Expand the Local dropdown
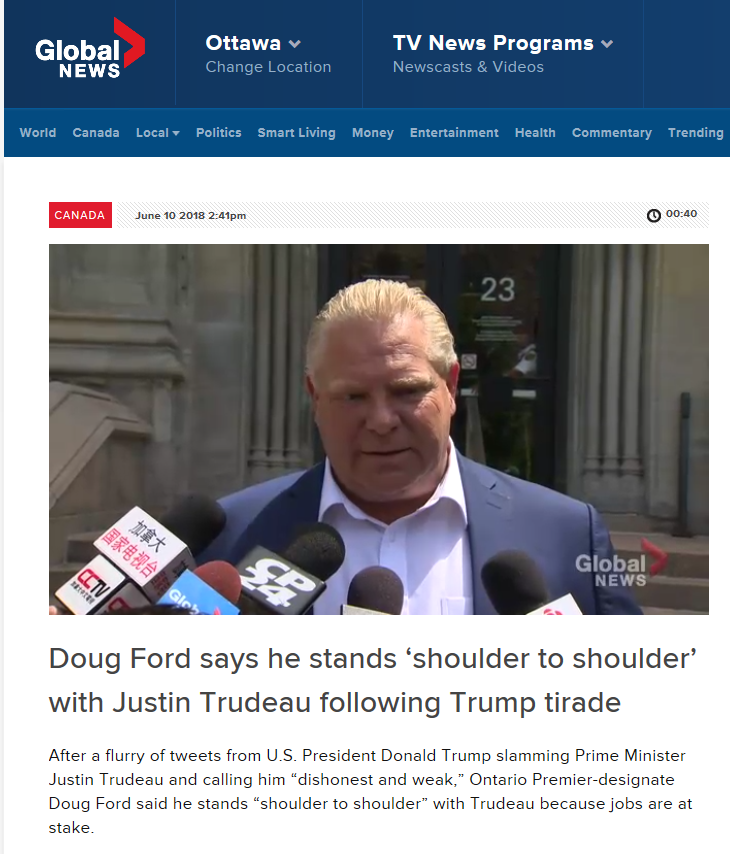The height and width of the screenshot is (854, 730). [x=157, y=133]
